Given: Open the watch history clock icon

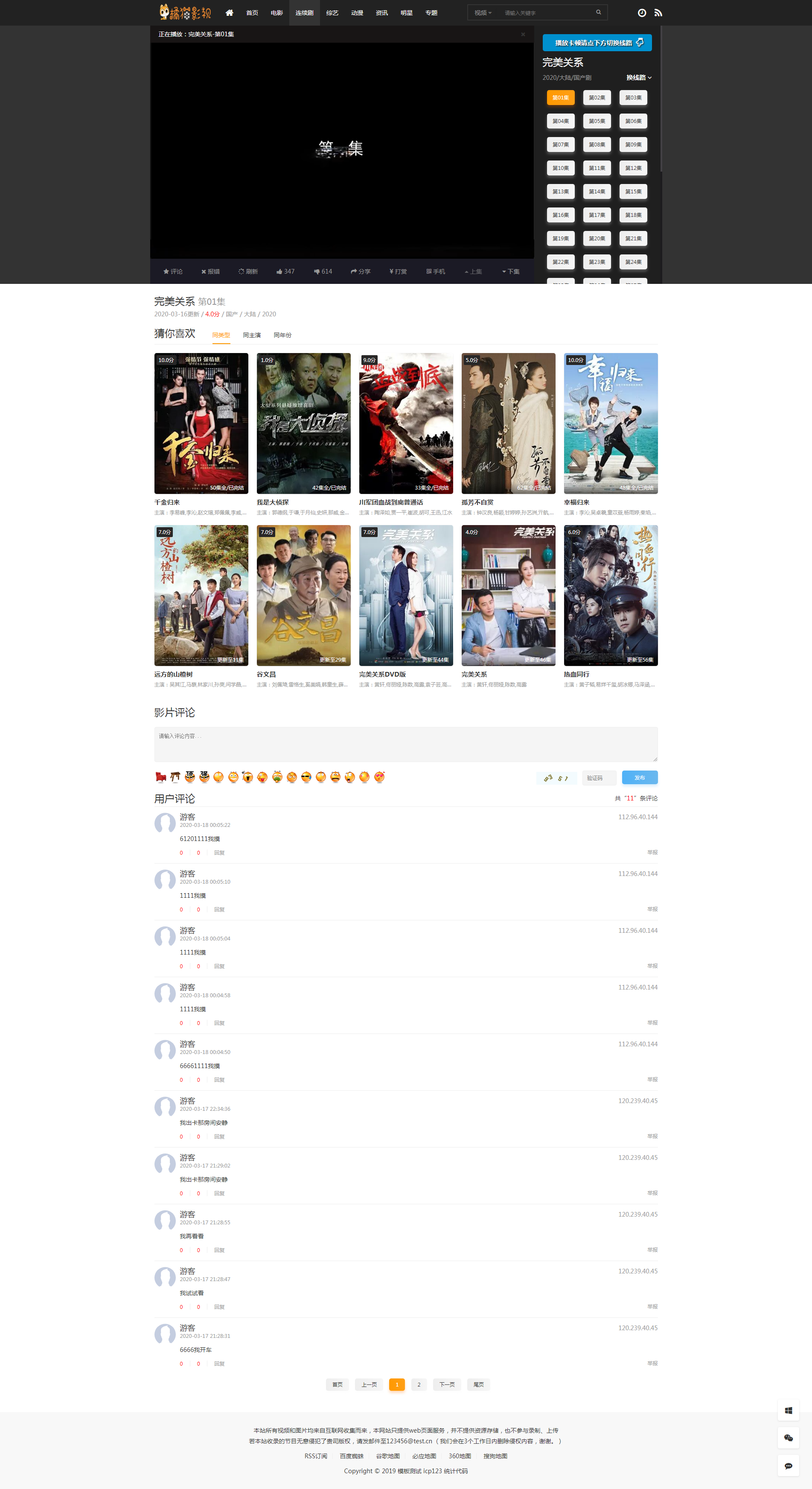Looking at the screenshot, I should click(641, 13).
